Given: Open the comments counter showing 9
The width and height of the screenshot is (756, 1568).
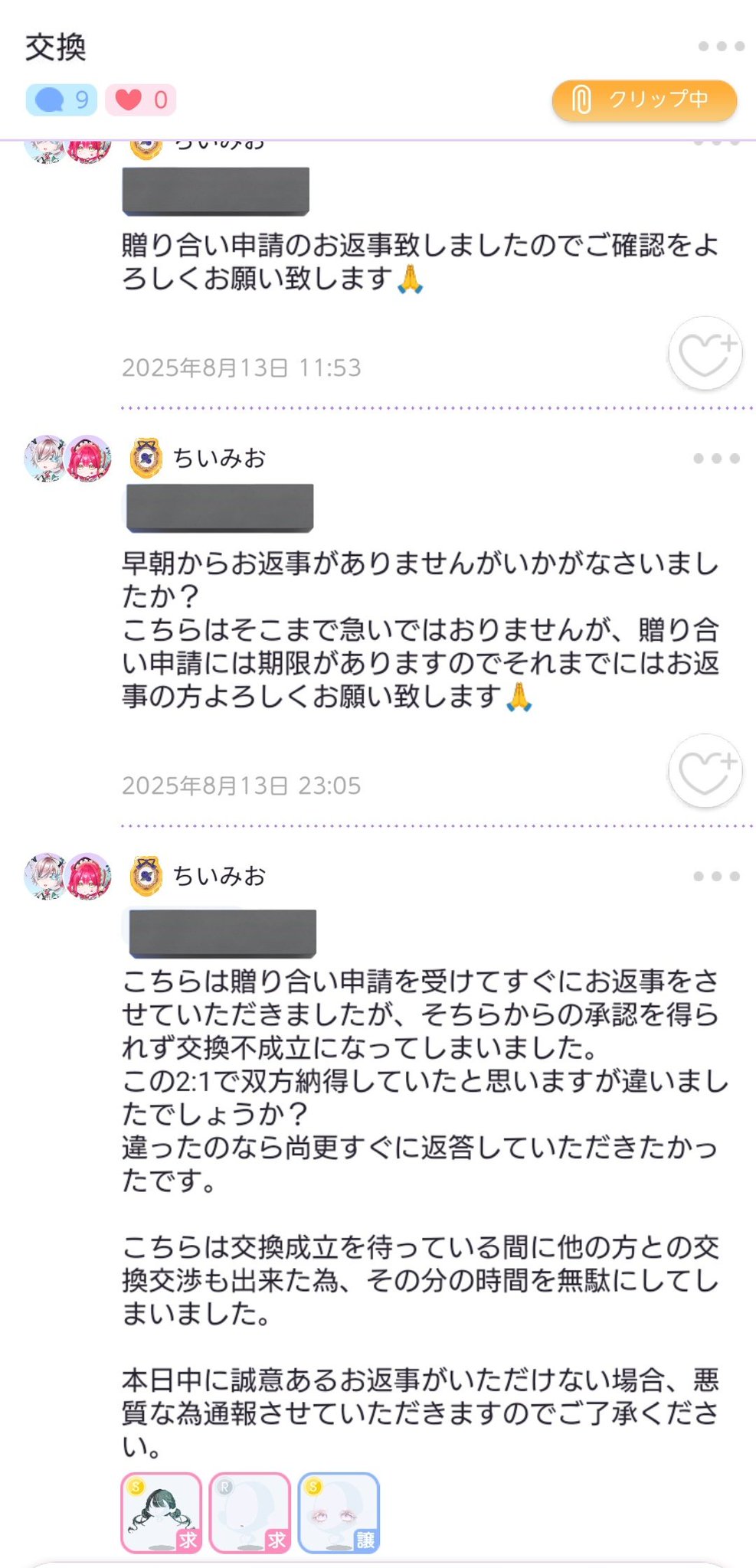Looking at the screenshot, I should pyautogui.click(x=62, y=100).
